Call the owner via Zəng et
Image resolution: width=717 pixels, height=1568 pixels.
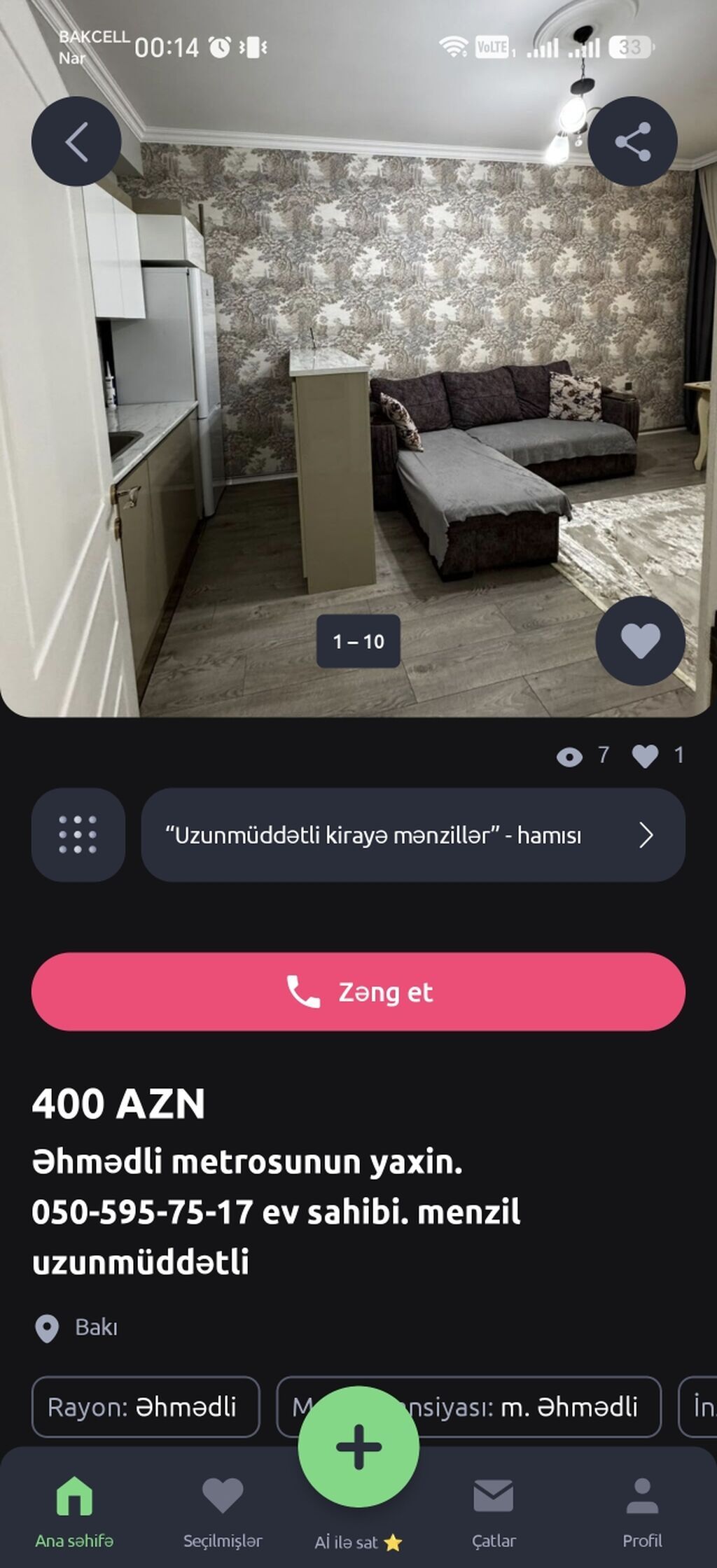358,991
